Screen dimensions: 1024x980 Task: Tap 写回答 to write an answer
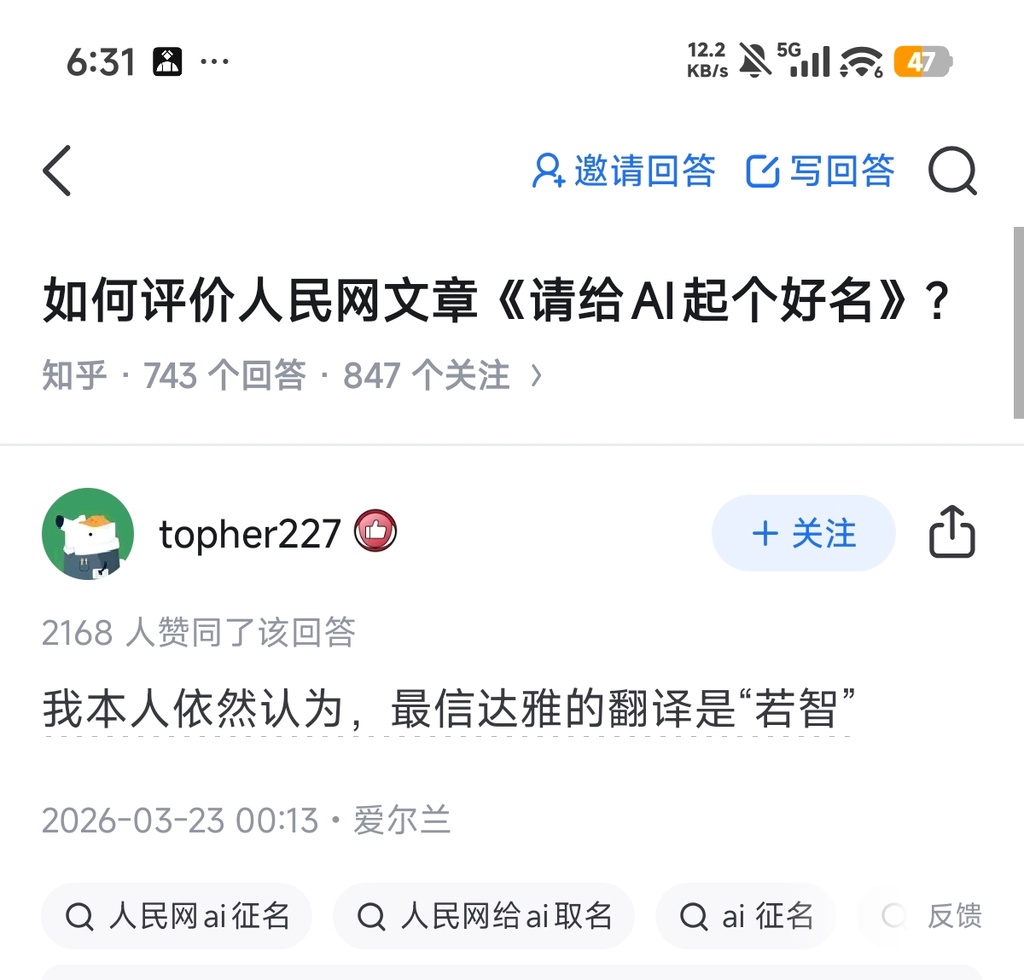(x=821, y=171)
